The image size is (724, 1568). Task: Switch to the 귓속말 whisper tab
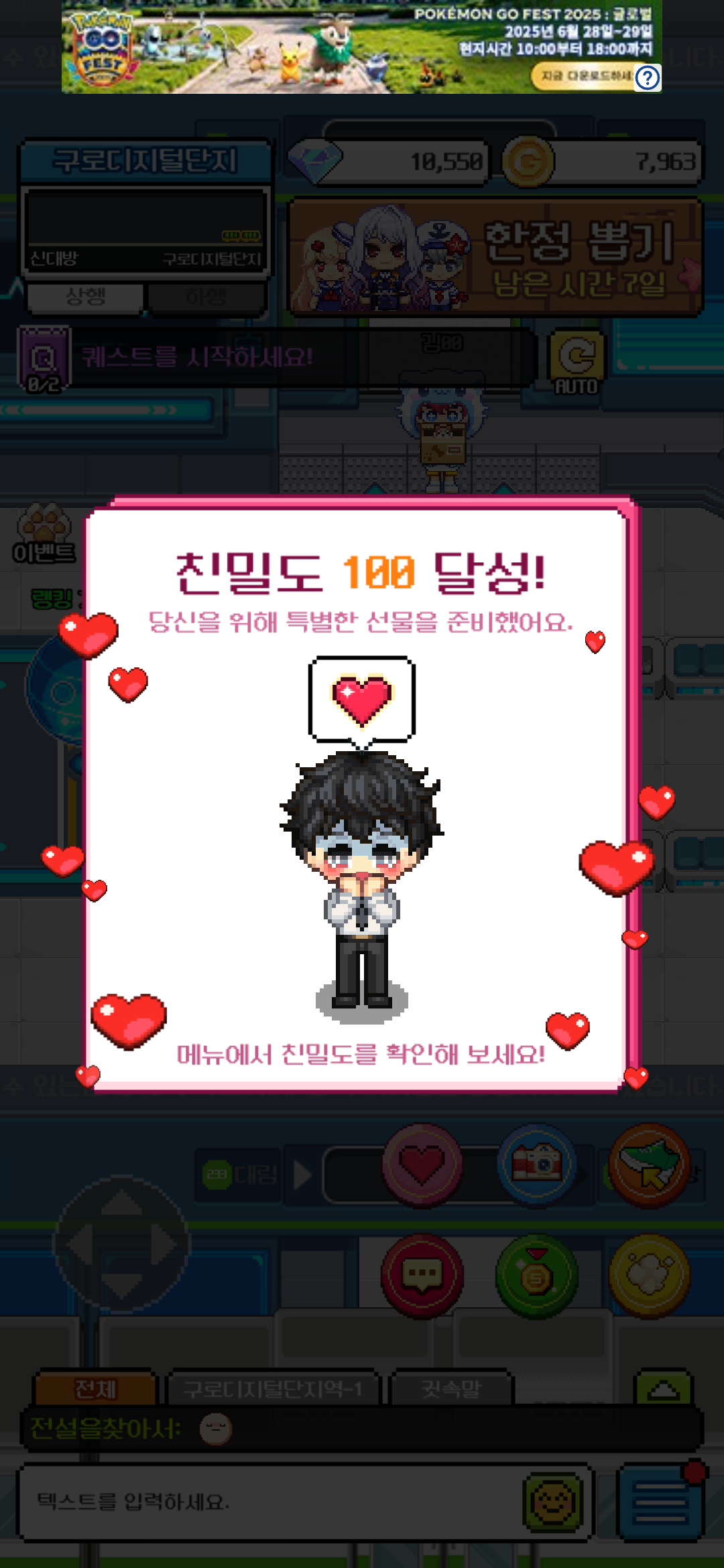click(x=450, y=1390)
